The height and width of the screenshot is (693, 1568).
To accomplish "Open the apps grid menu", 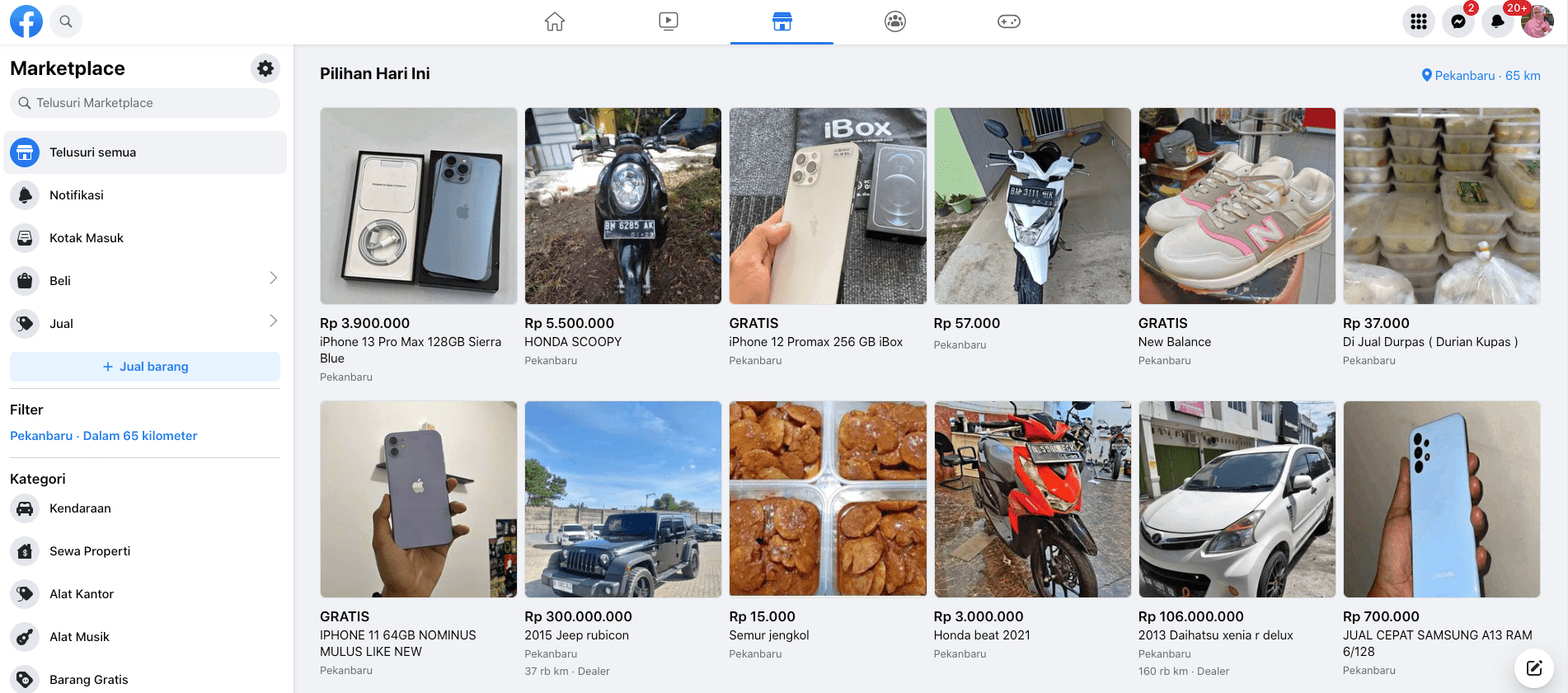I will coord(1419,21).
